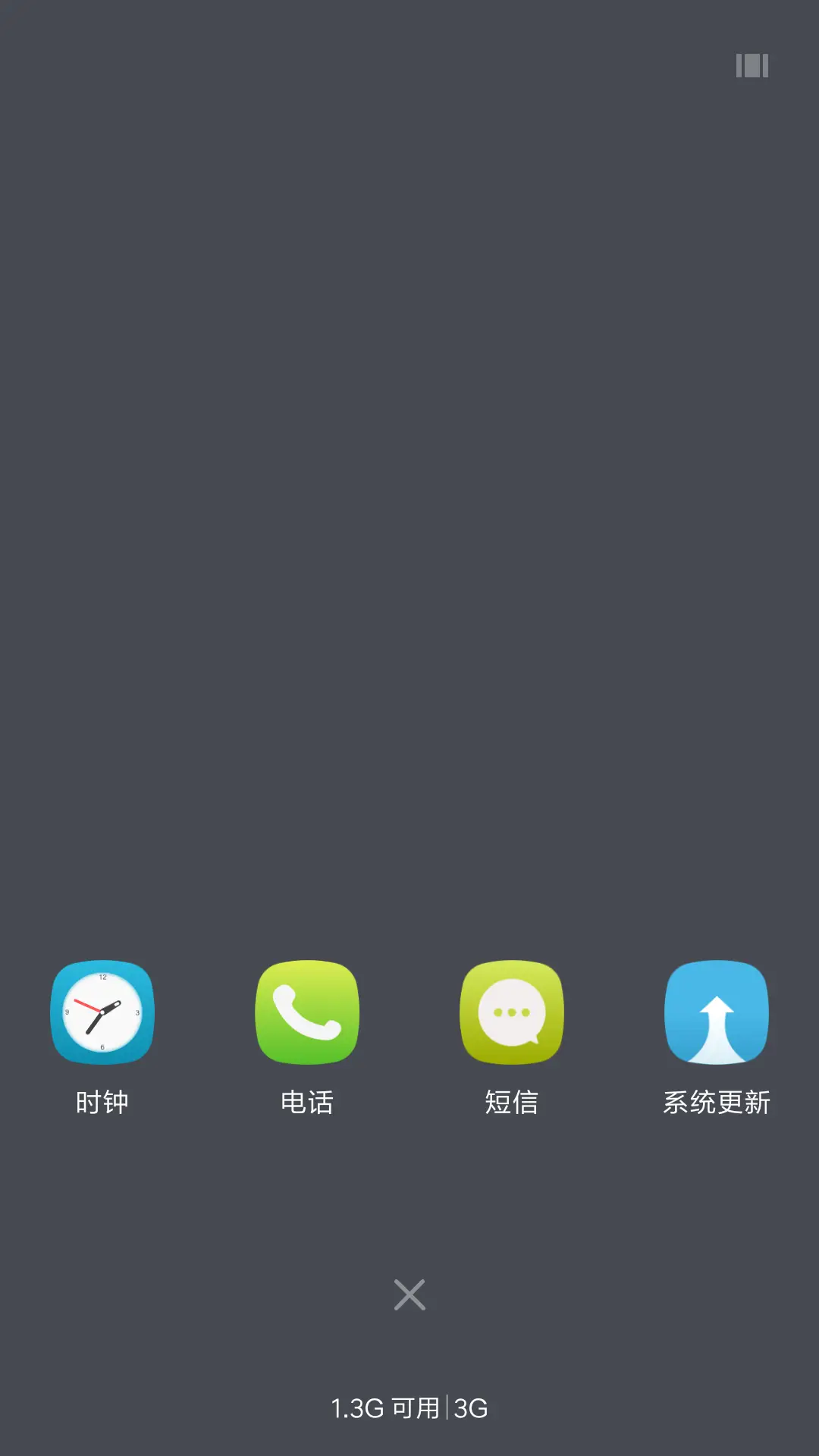Click the page indicator at top right

pyautogui.click(x=752, y=67)
